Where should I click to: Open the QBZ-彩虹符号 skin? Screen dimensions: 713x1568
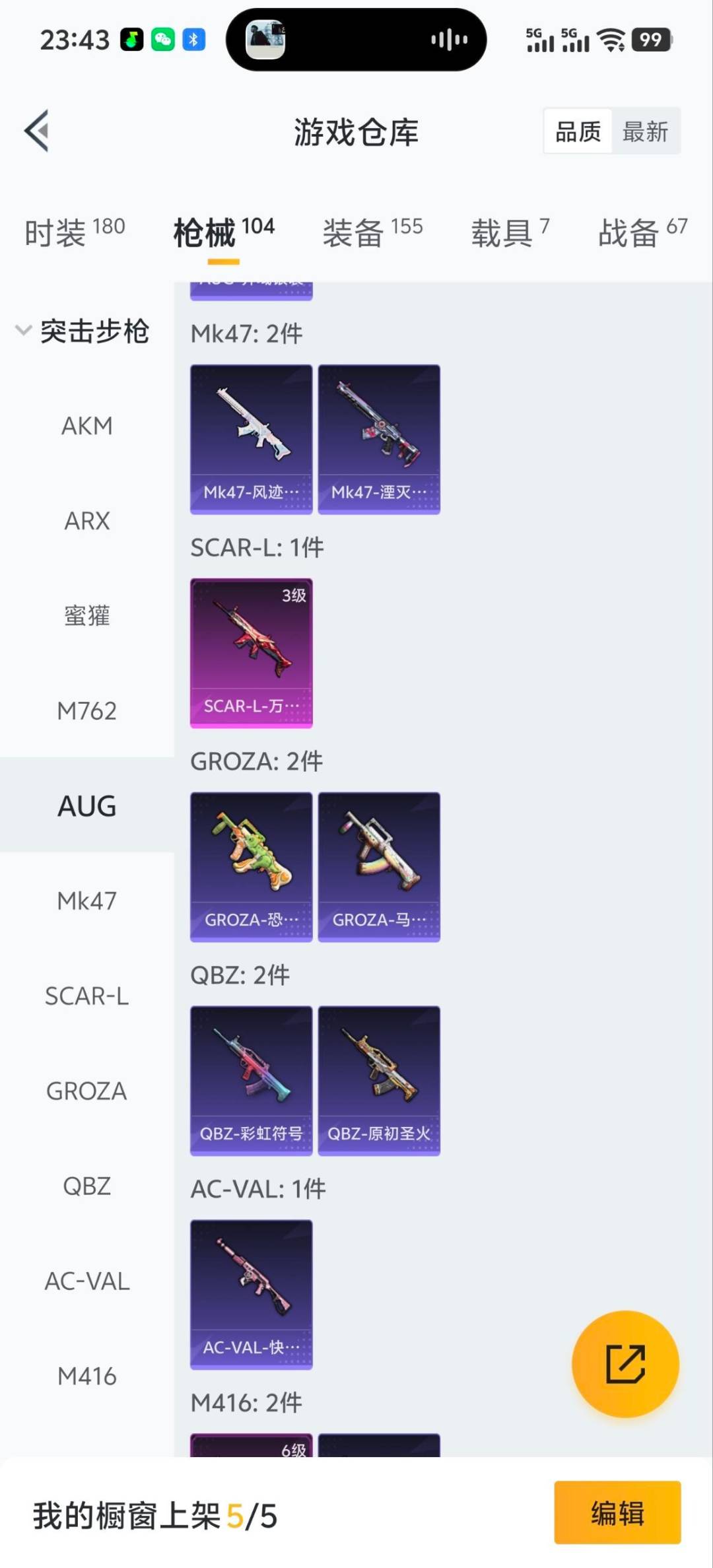tap(251, 1081)
